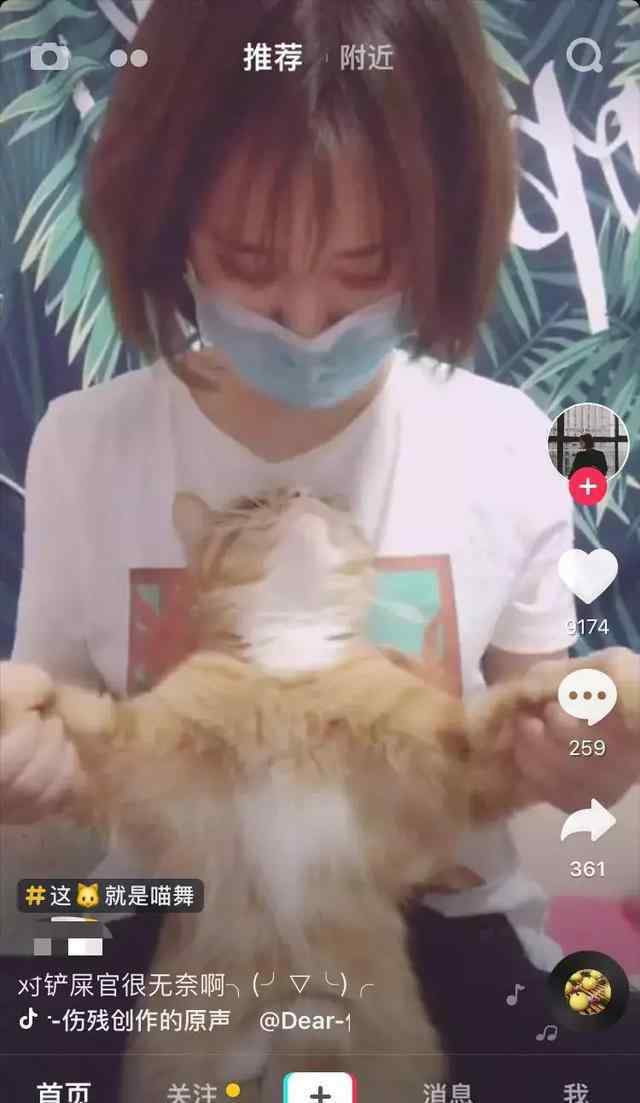Switch to the 推荐 tab
Image resolution: width=640 pixels, height=1103 pixels.
coord(273,58)
